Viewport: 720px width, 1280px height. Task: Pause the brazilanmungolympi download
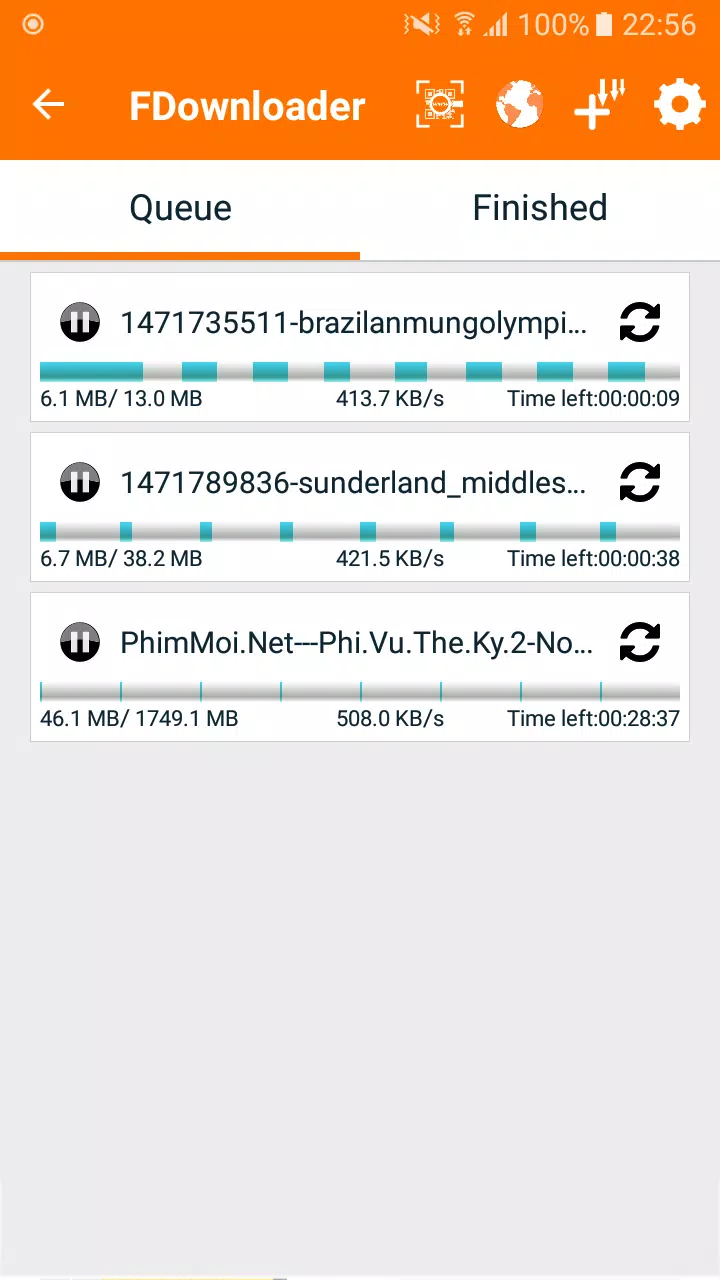pyautogui.click(x=80, y=323)
